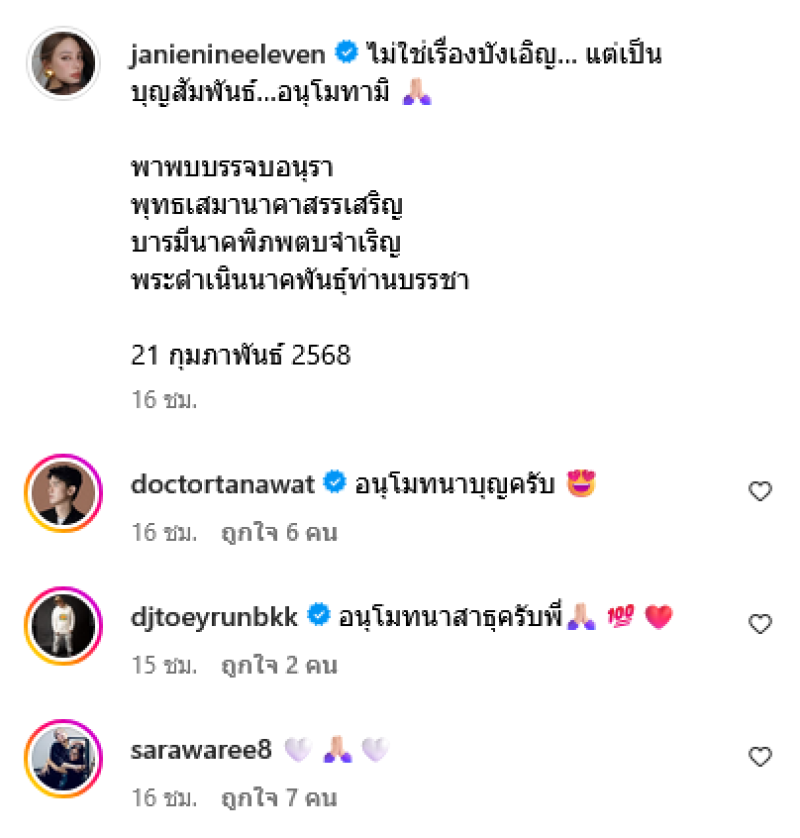View doctortanawat's profile avatar
The image size is (800, 838).
pos(62,491)
